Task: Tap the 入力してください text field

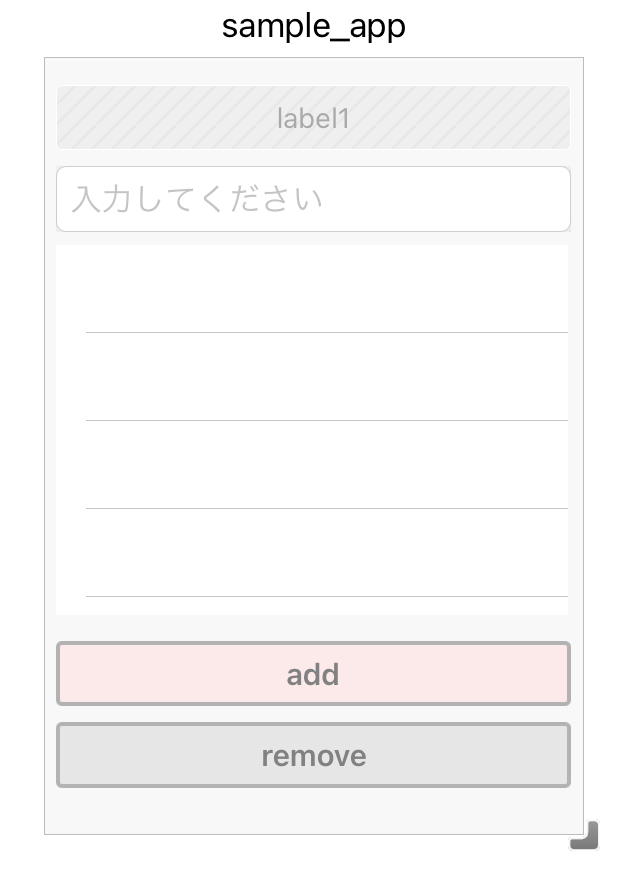Action: 313,199
